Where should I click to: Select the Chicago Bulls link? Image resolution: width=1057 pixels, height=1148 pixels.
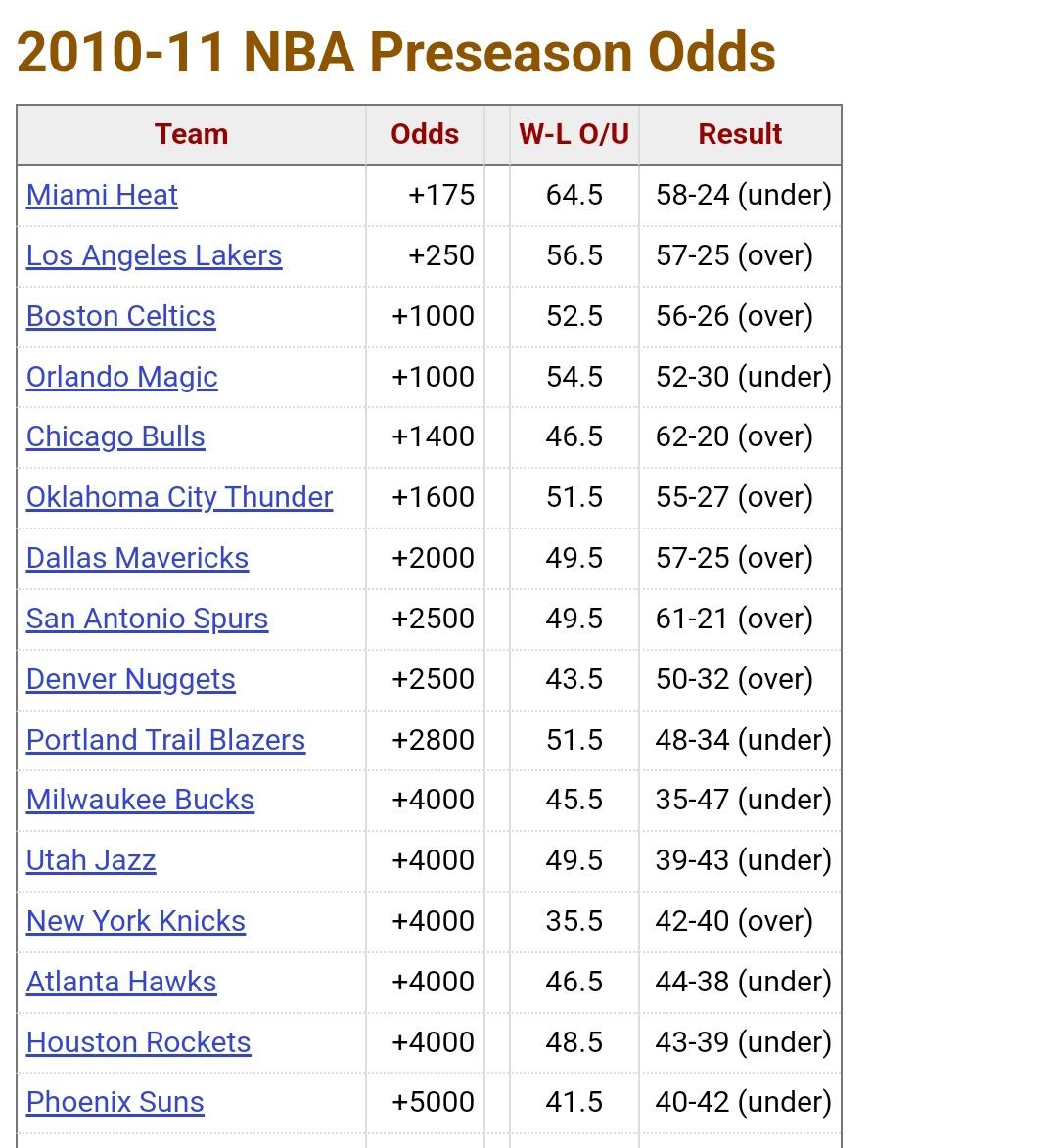[115, 436]
